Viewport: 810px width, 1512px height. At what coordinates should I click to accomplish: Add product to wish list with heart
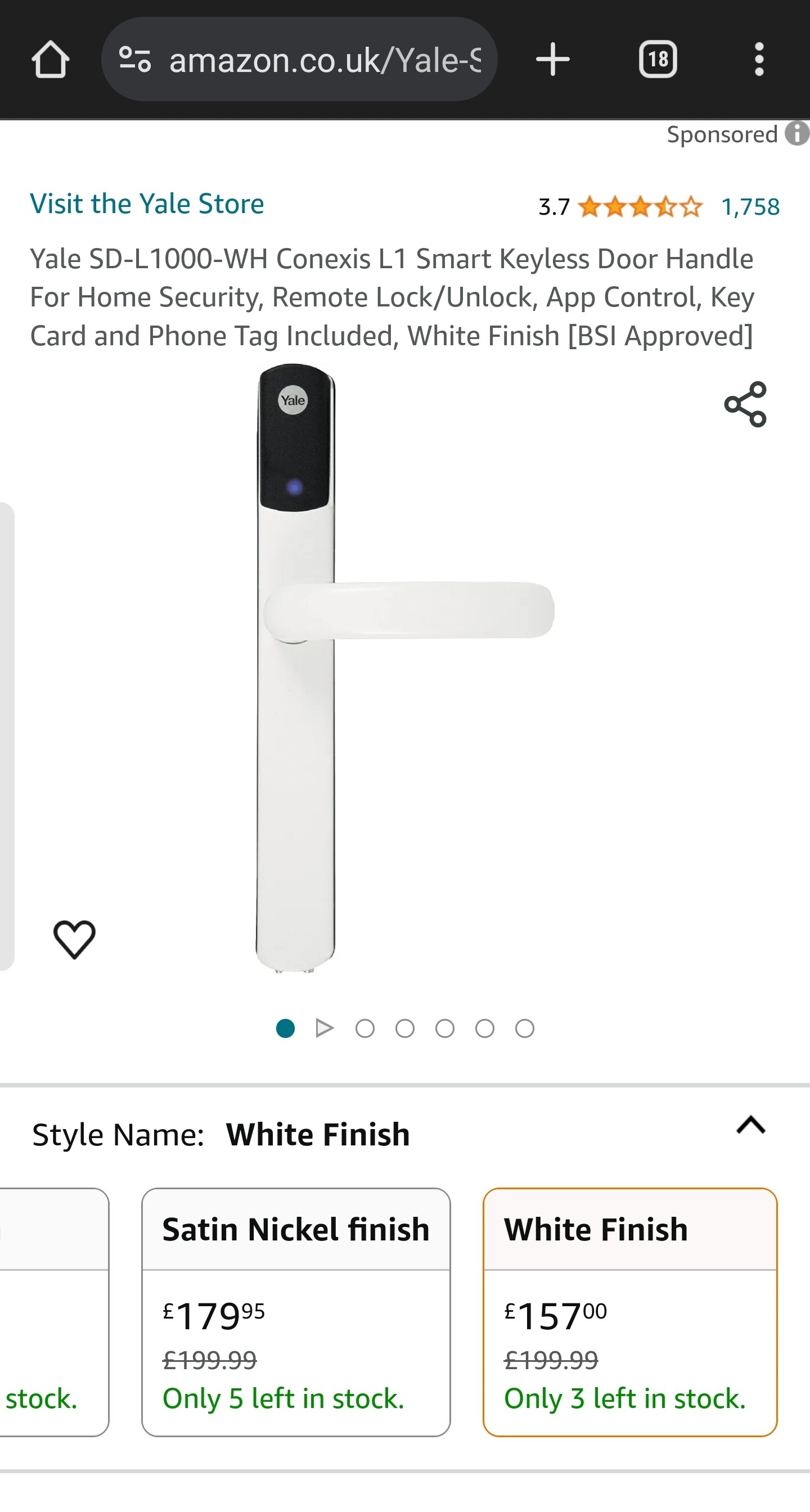(x=75, y=938)
